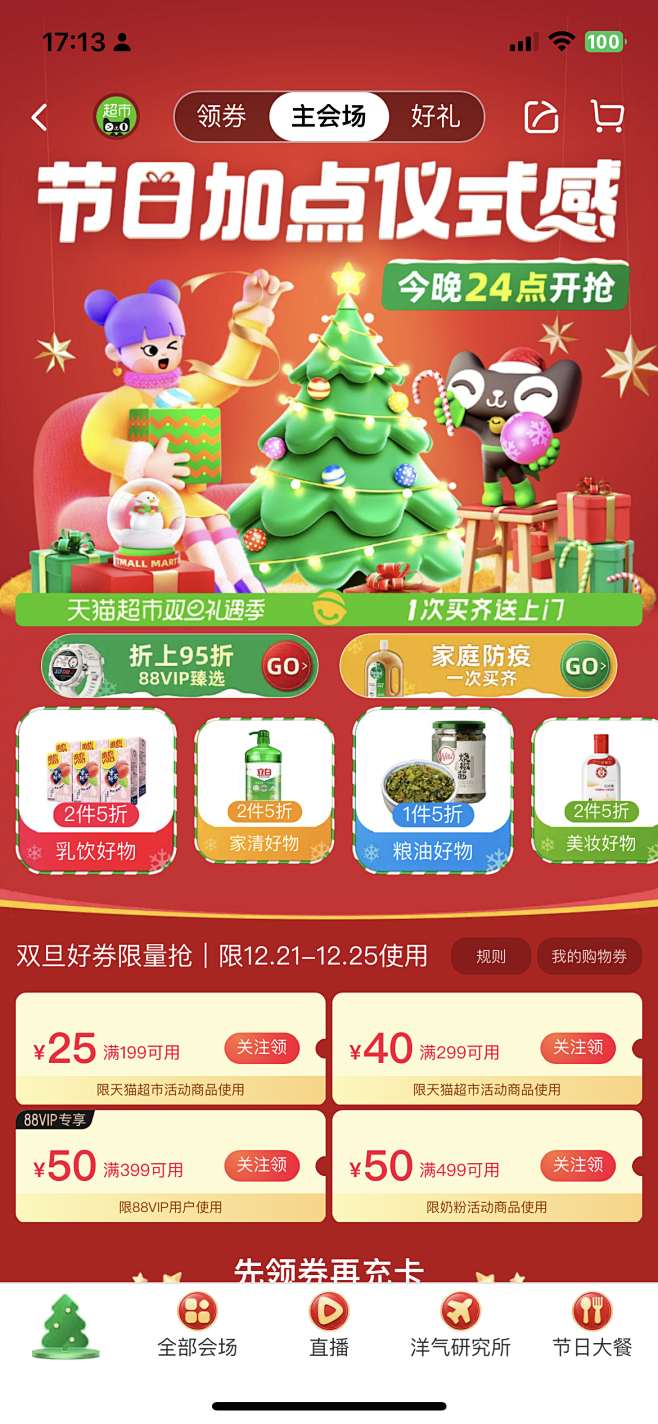Open the 家清好物 category card
658x1424 pixels.
[x=264, y=790]
